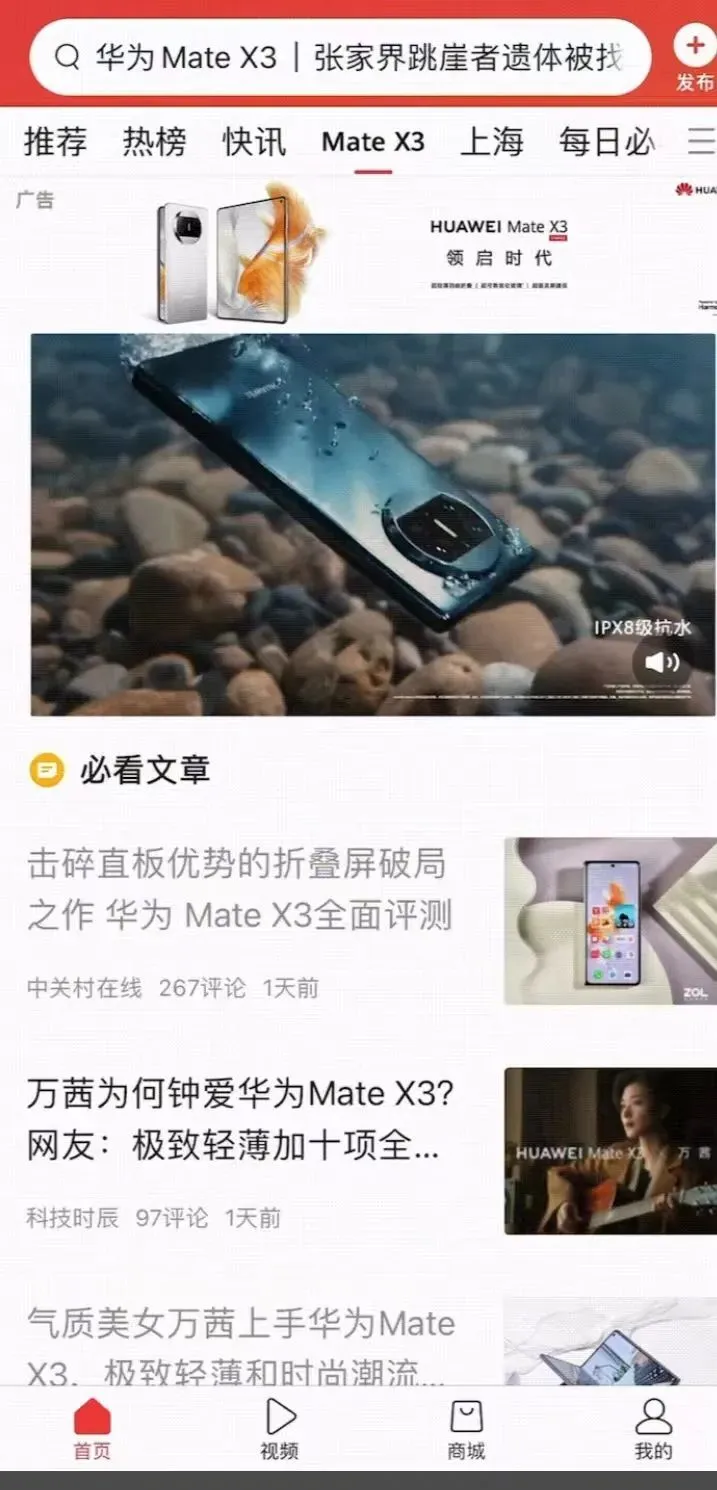
Task: Open the Mate X3全面评测 article from 中关村在线
Action: point(240,890)
